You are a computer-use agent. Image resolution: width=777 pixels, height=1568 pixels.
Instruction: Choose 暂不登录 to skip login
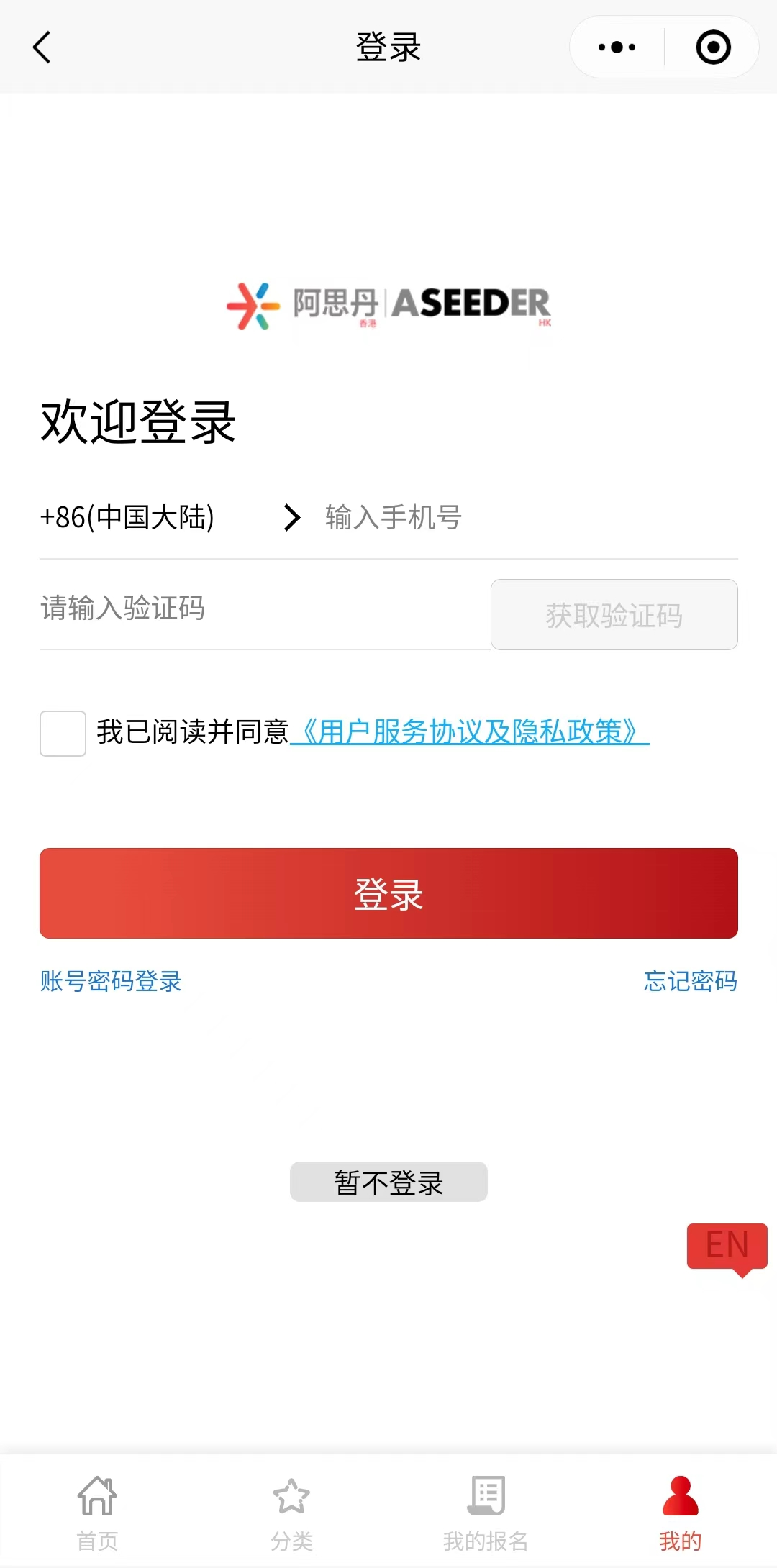(x=388, y=1182)
